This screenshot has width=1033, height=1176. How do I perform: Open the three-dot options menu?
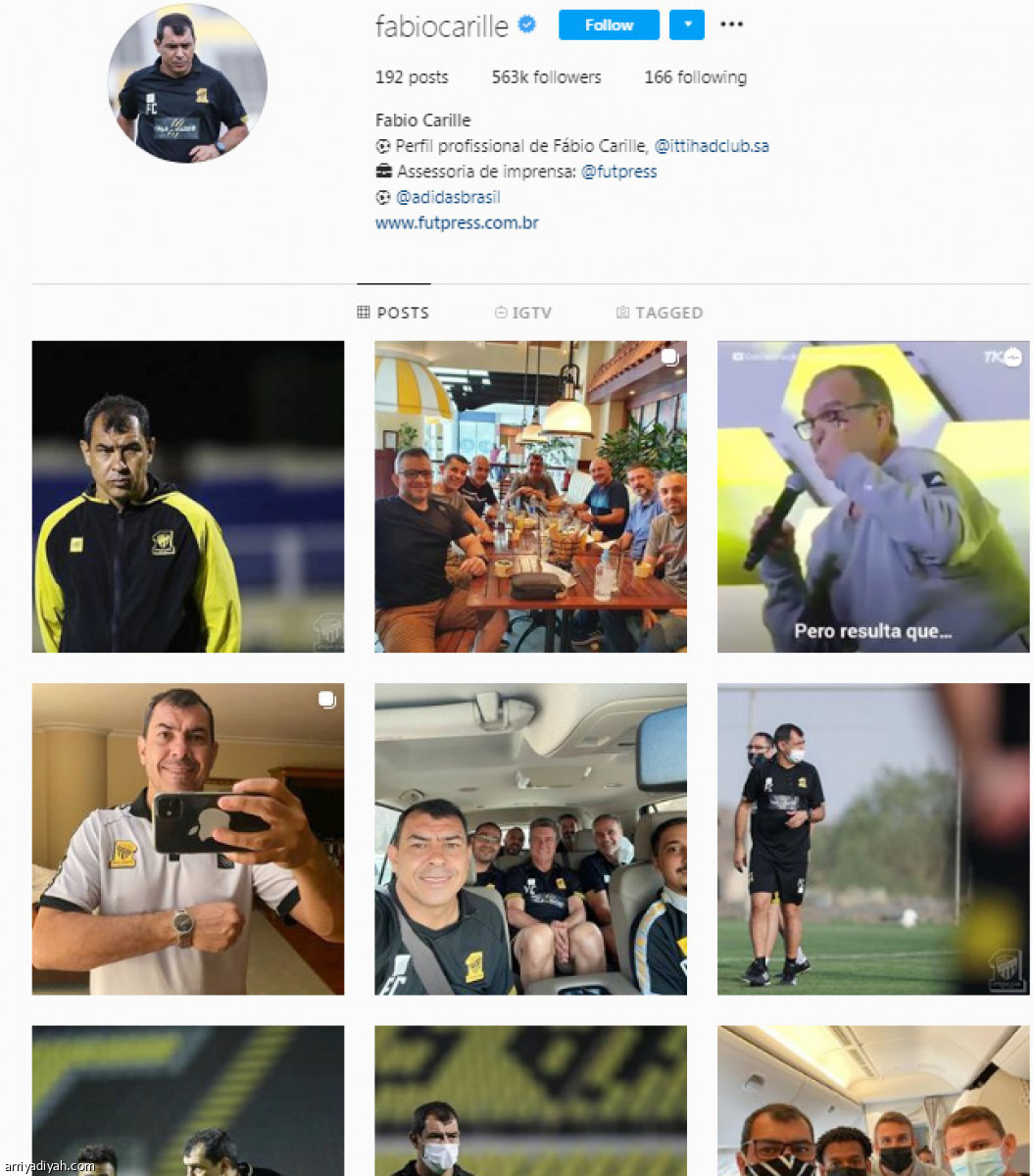pos(731,25)
